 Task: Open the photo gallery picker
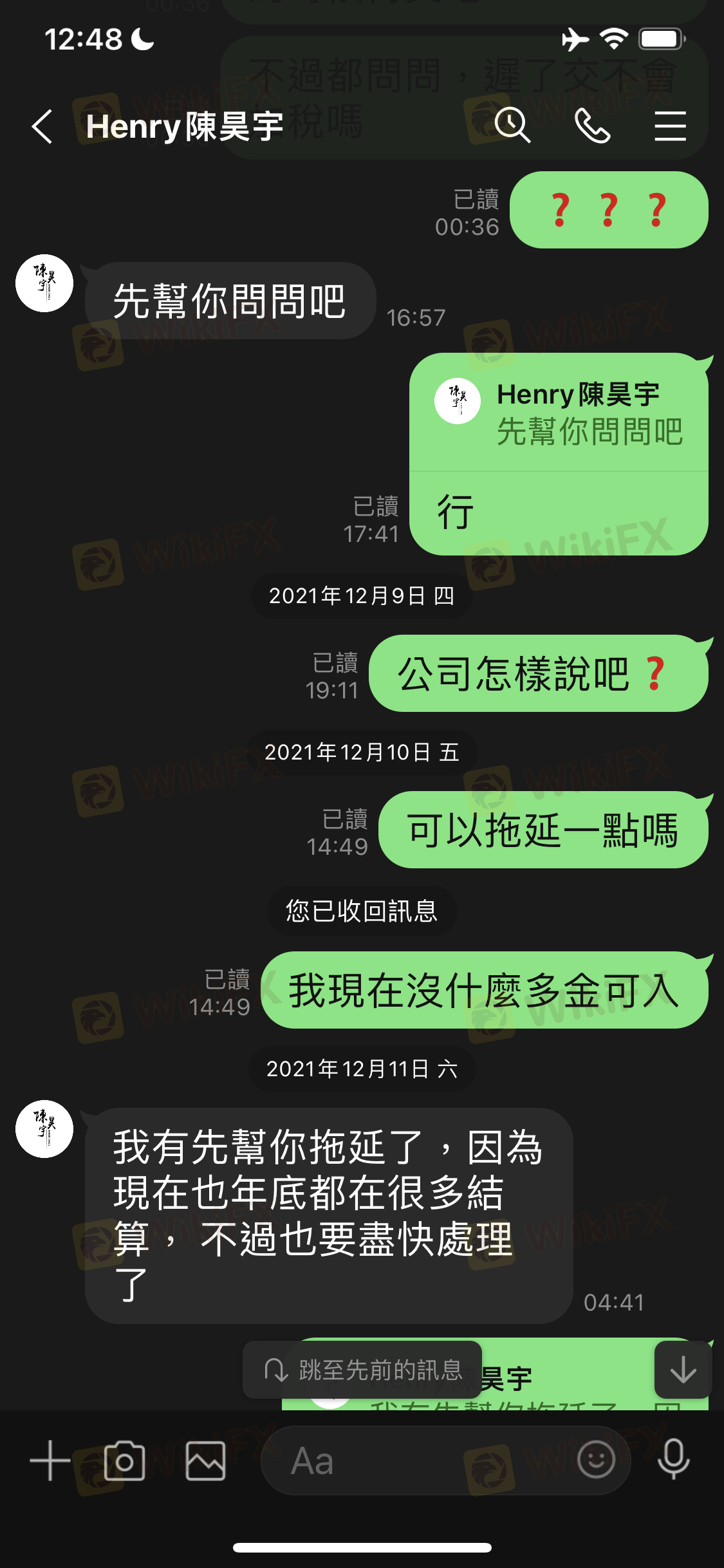click(205, 1461)
